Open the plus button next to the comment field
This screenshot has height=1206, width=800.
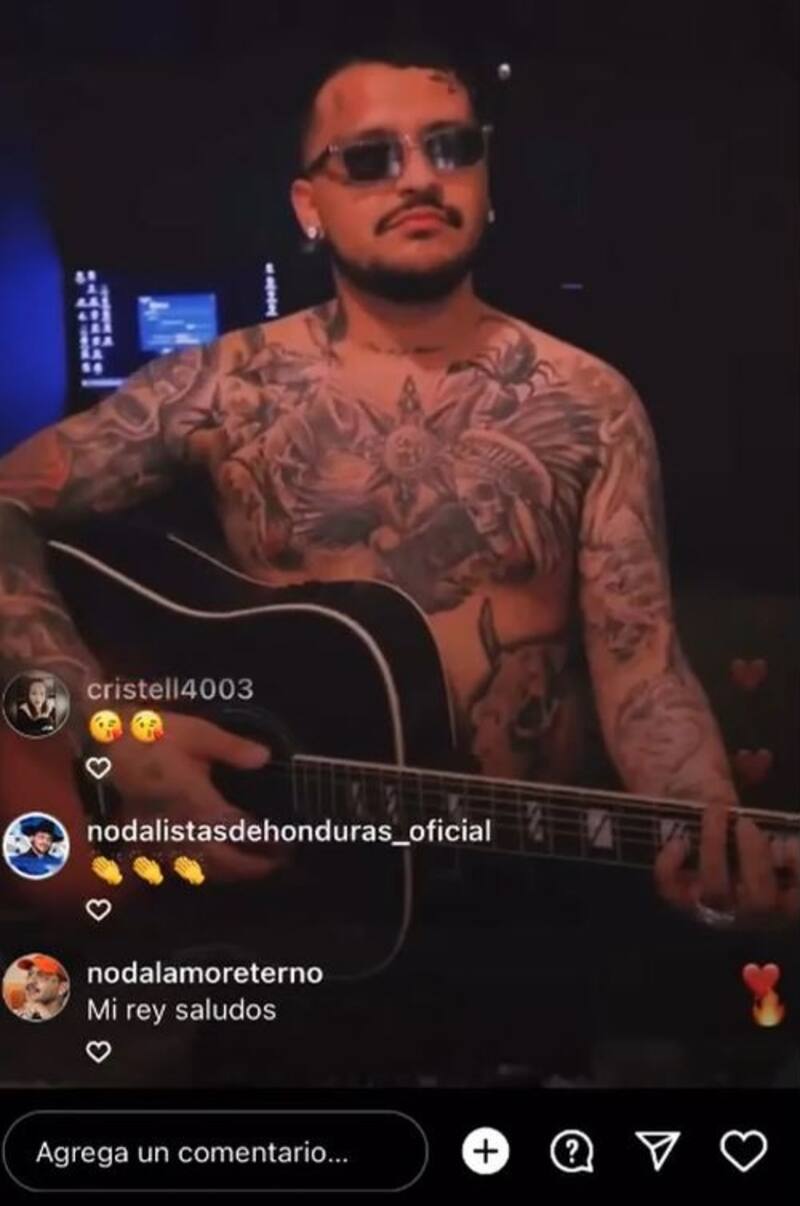485,1152
